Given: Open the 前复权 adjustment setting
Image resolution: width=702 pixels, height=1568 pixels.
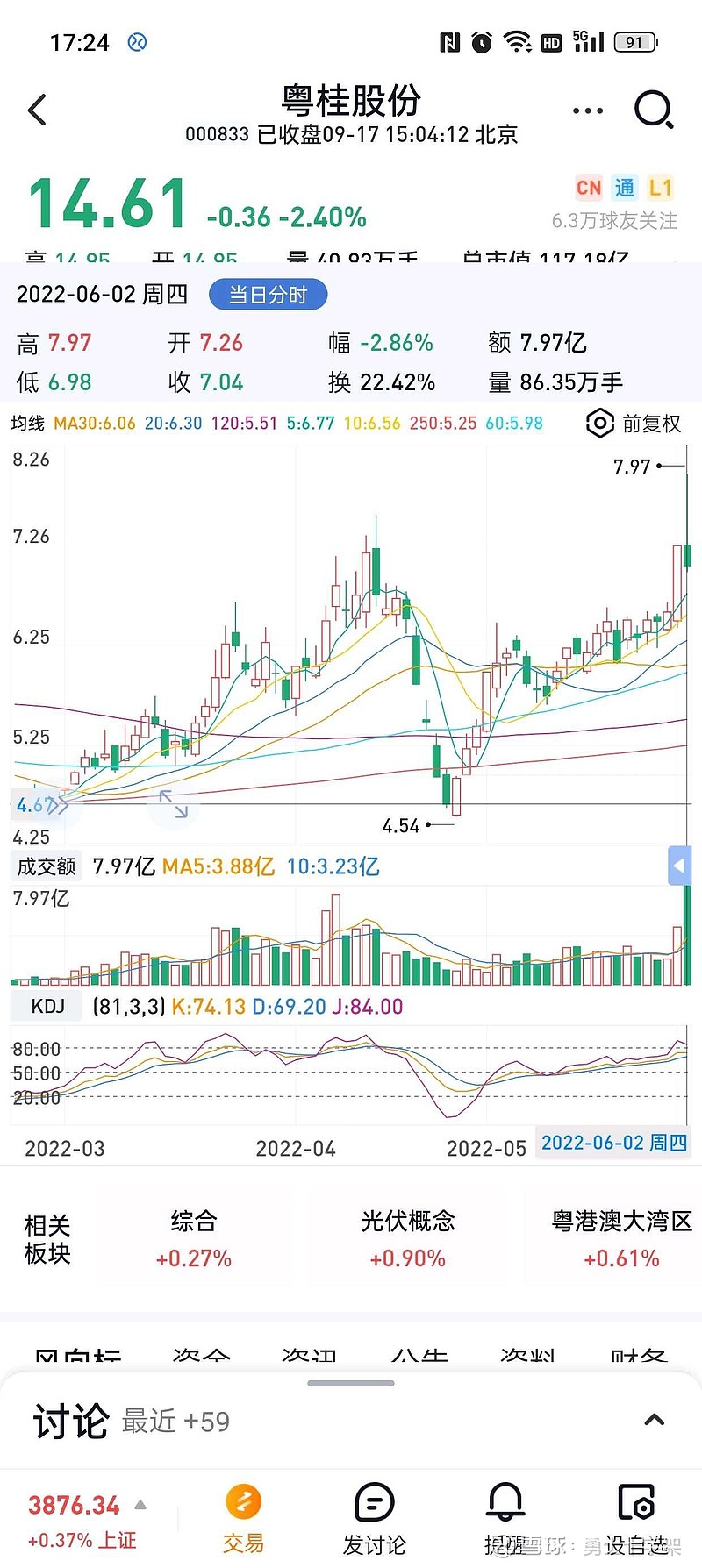Looking at the screenshot, I should [x=634, y=424].
